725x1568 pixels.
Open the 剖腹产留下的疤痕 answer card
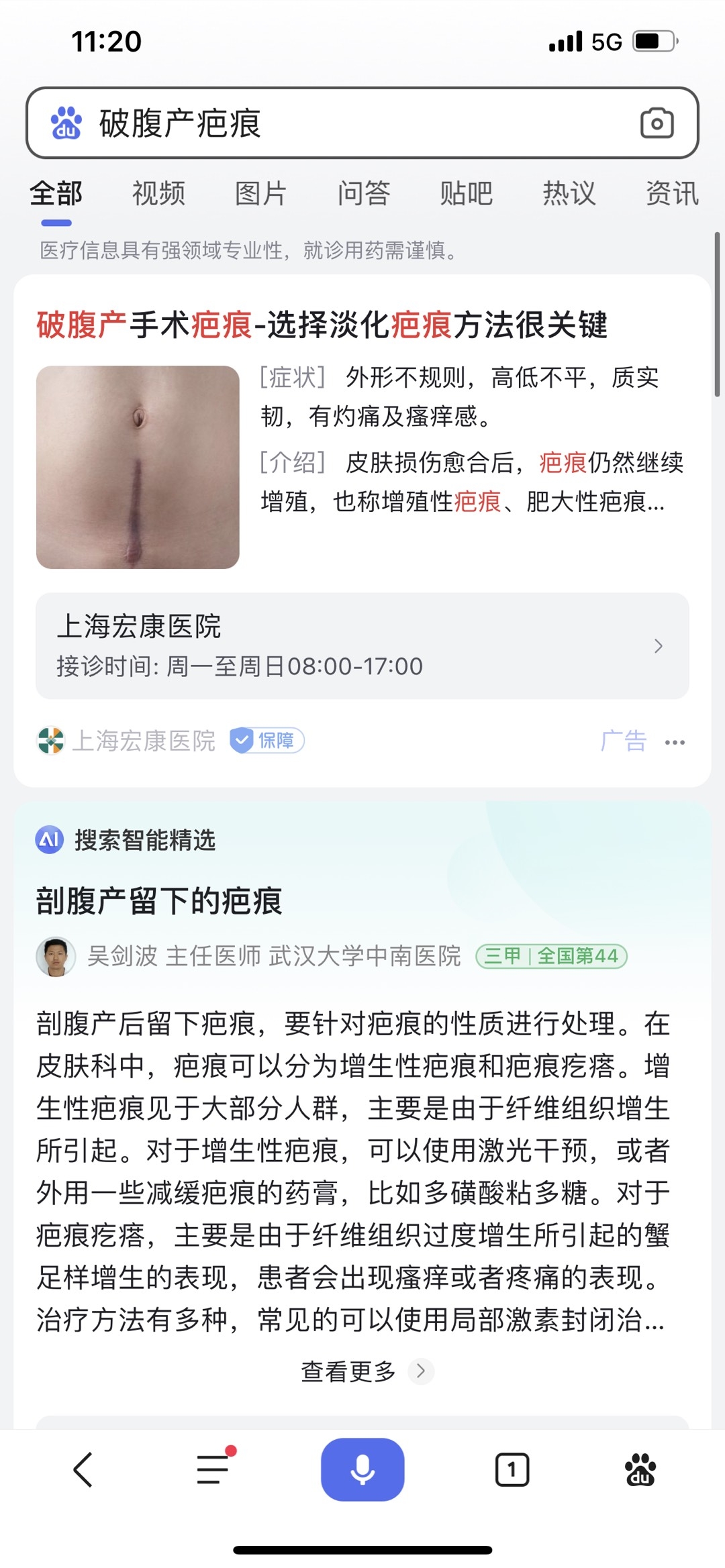pos(159,901)
